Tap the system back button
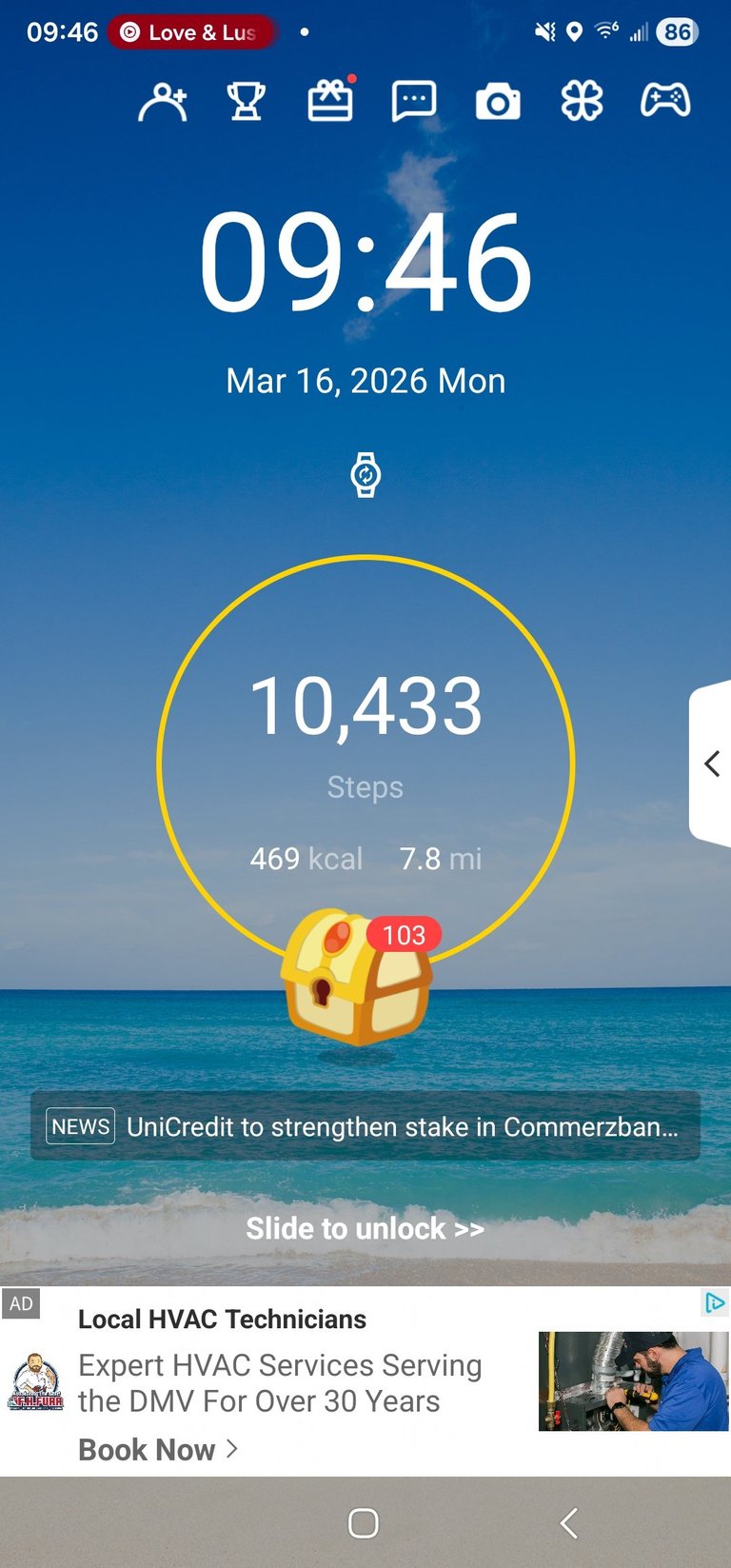This screenshot has width=731, height=1568. 568,1523
